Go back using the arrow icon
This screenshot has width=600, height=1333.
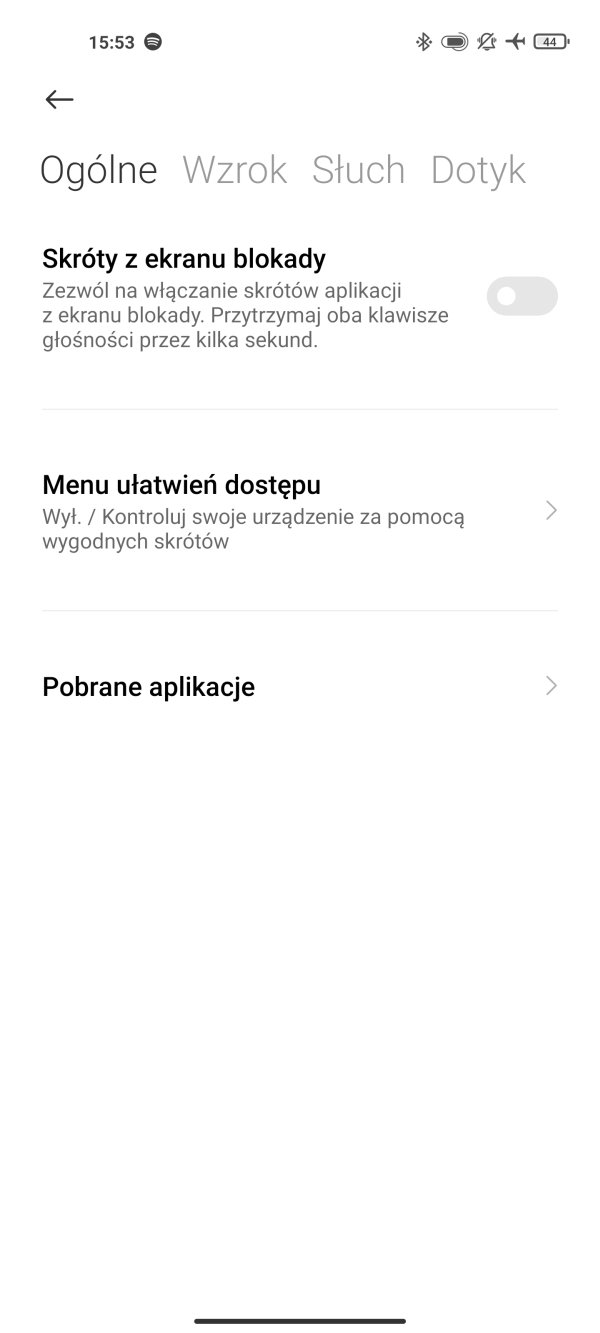60,99
